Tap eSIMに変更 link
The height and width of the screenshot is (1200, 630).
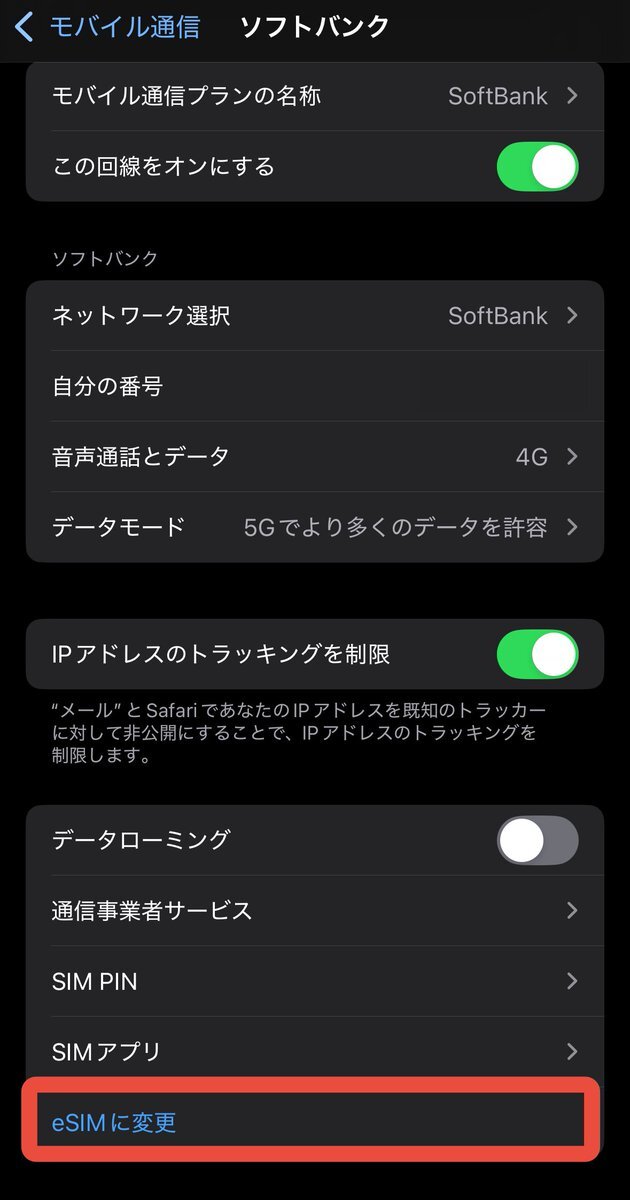coord(114,1123)
